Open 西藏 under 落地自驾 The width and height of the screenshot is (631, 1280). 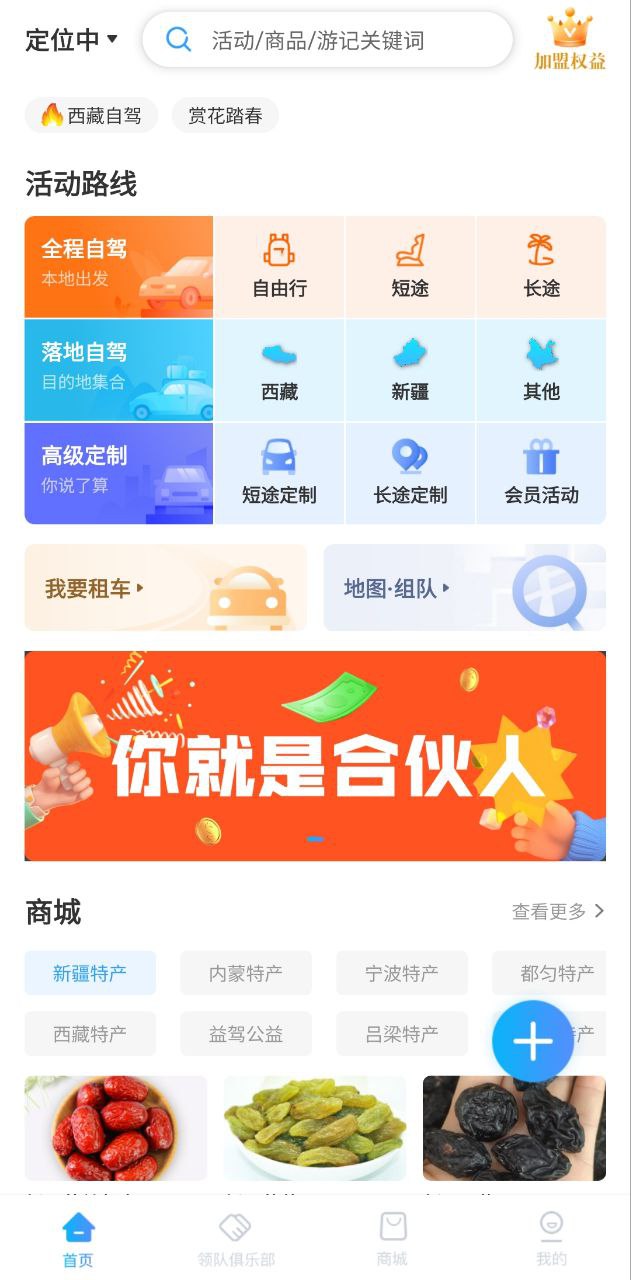click(280, 370)
